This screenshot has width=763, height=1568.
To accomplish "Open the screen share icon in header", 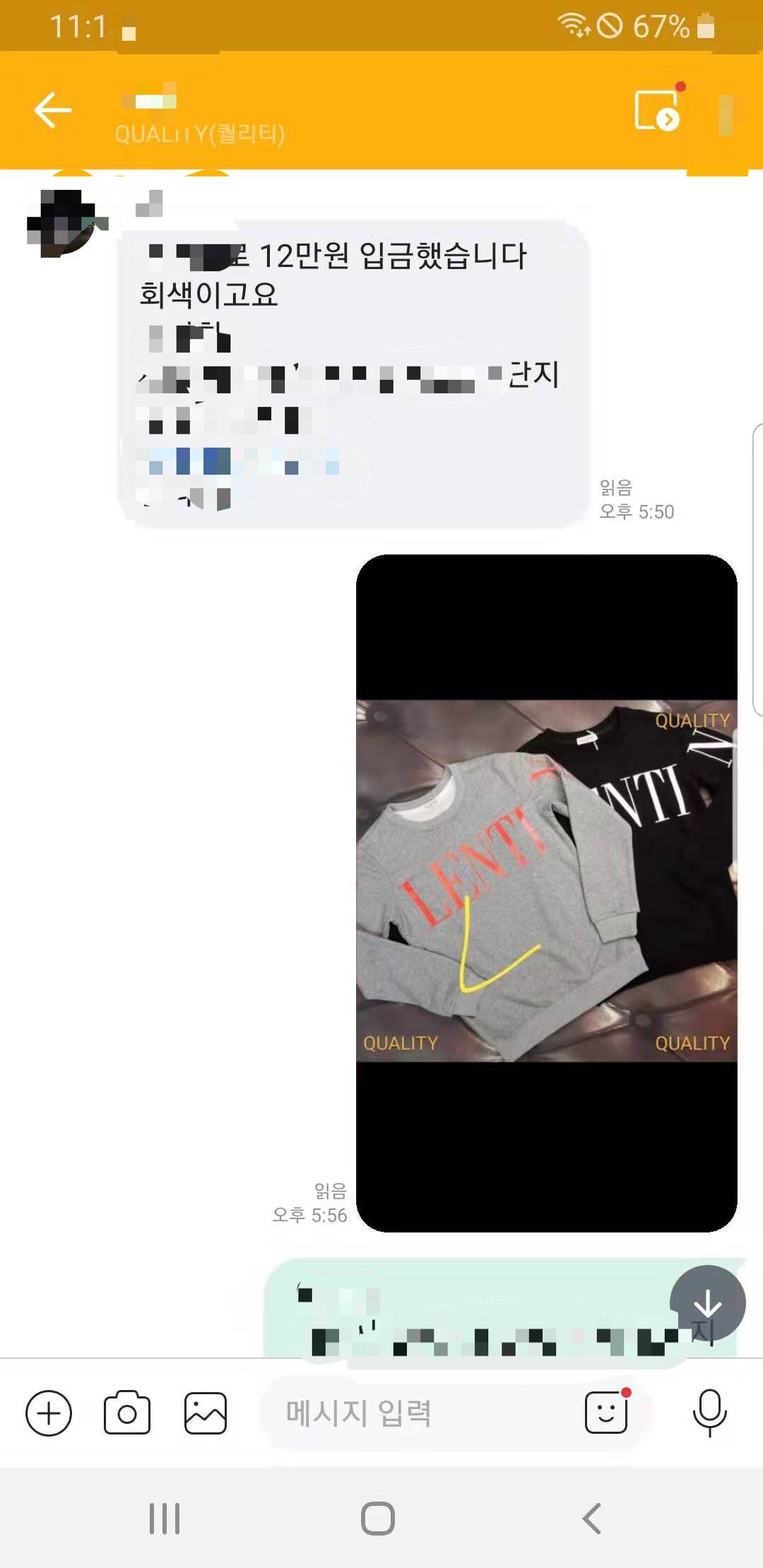I will [657, 110].
